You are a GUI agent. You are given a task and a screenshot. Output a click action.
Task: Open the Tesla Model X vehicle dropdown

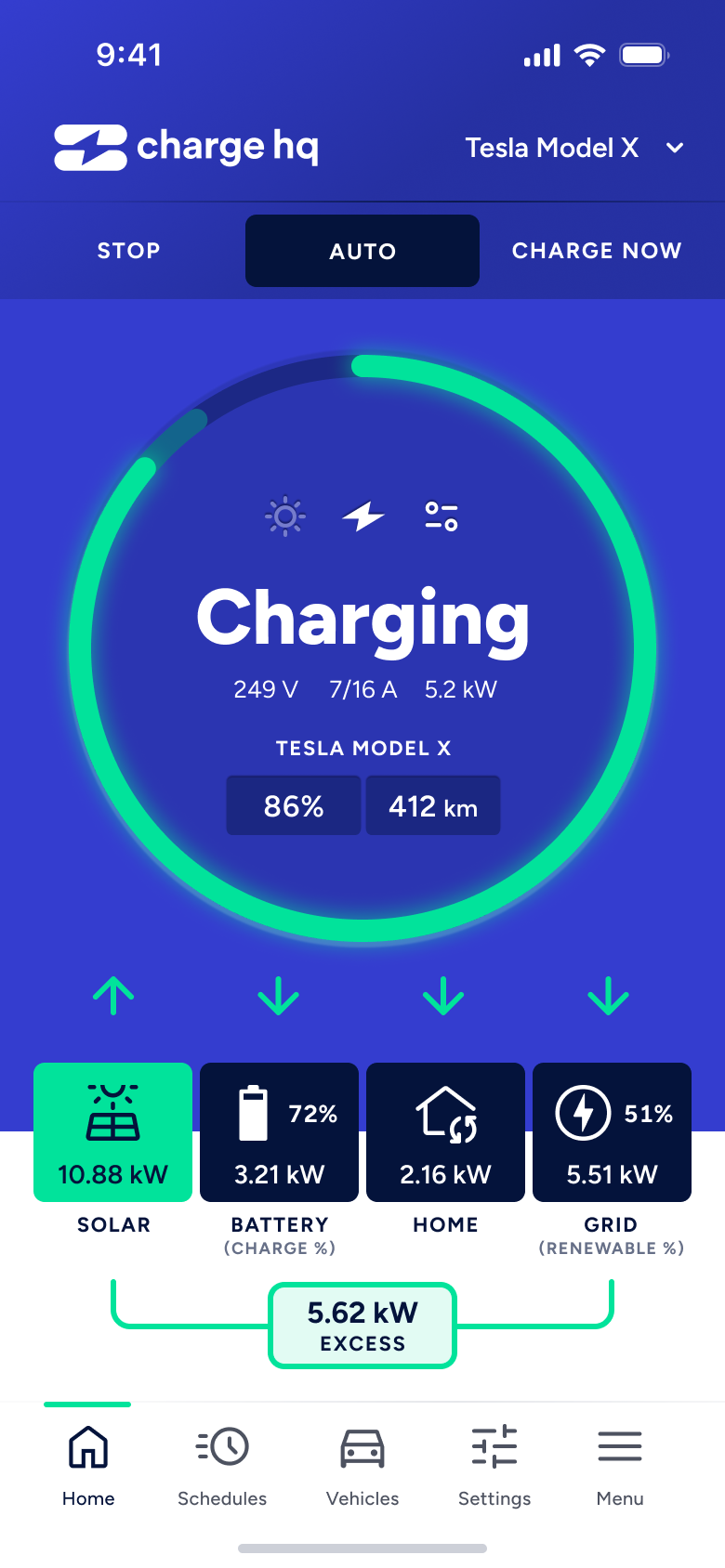[552, 148]
